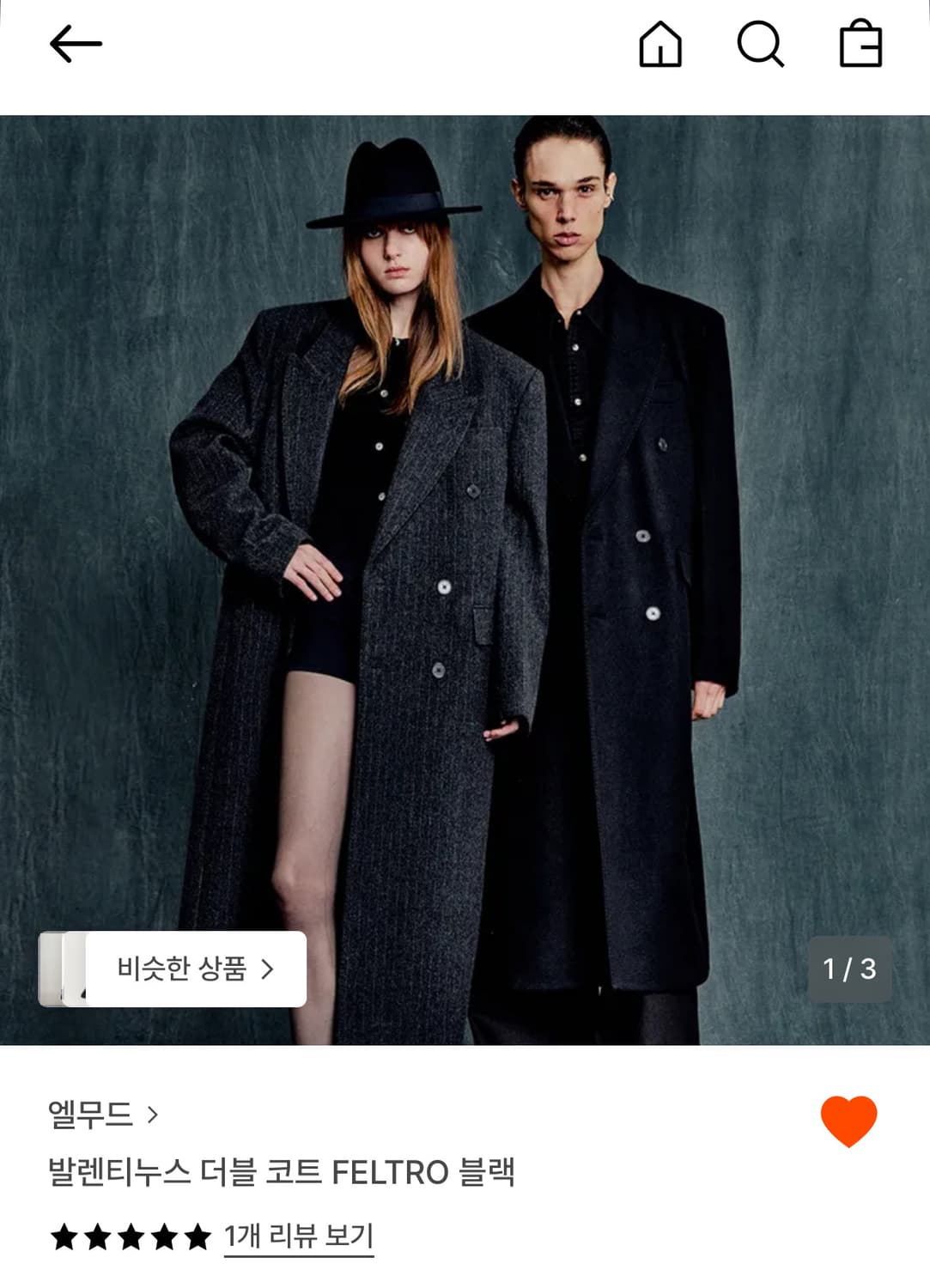This screenshot has width=930, height=1288.
Task: View reviews through the 1개 리뷰 보기 link
Action: [x=299, y=1236]
